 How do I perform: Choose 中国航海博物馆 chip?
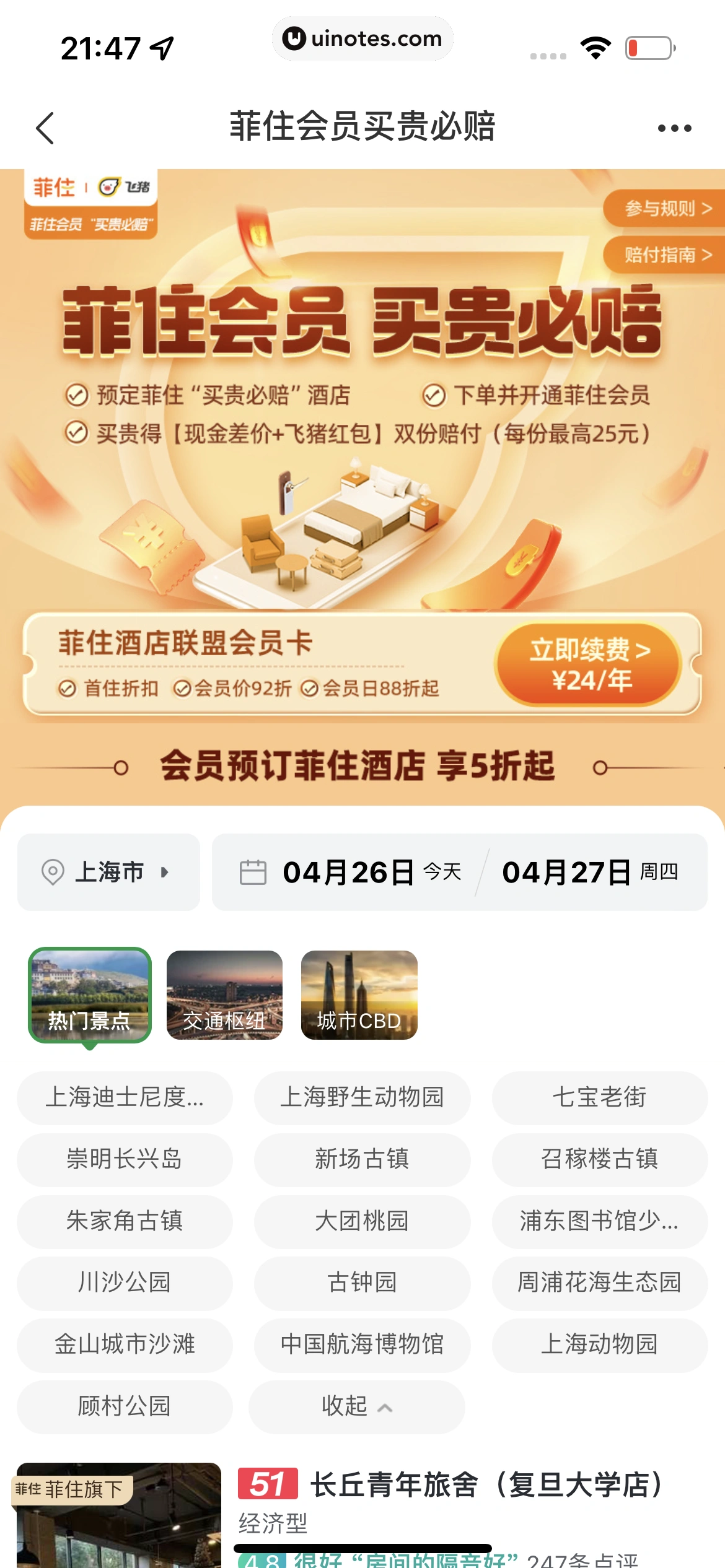[362, 1344]
